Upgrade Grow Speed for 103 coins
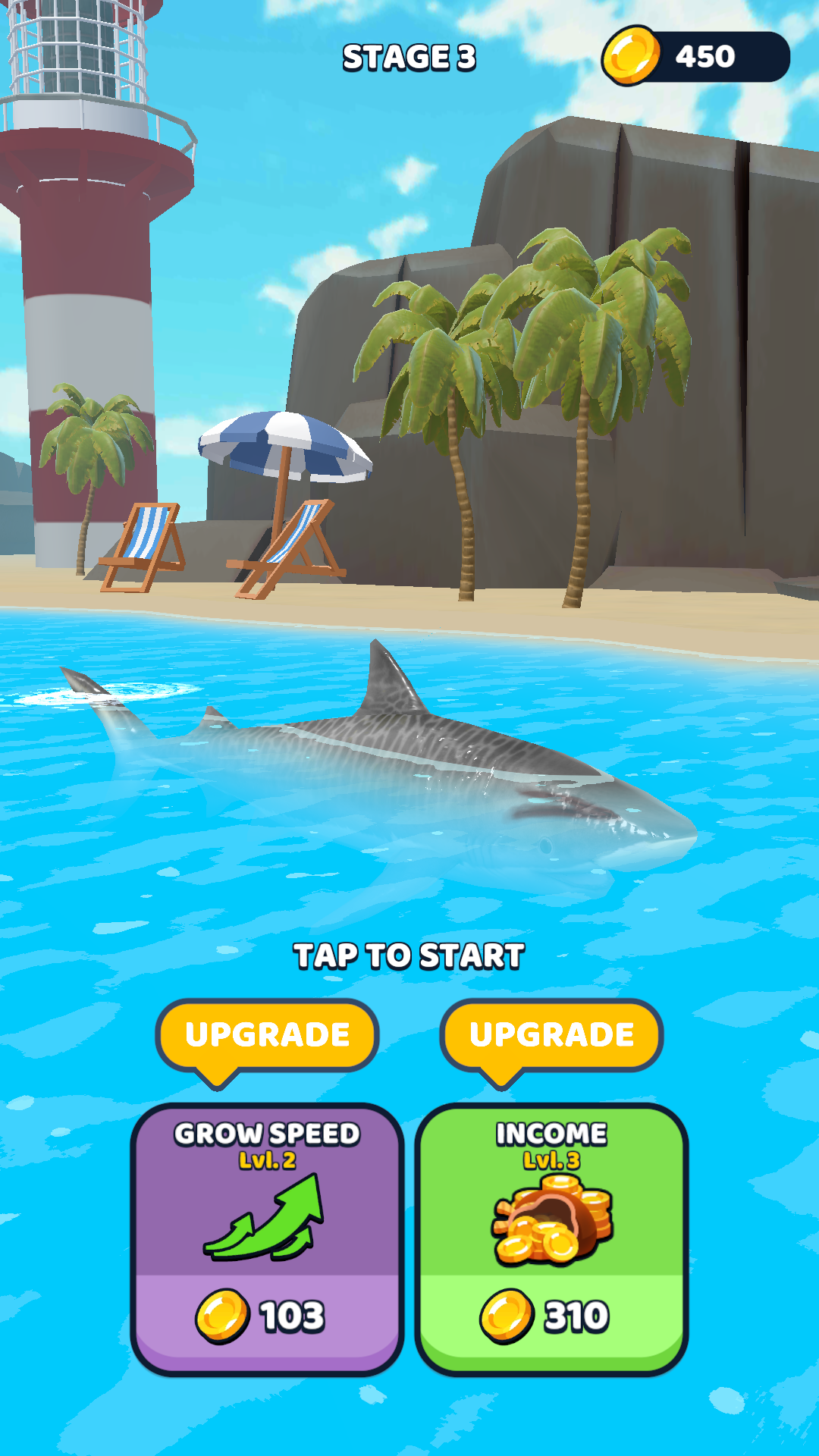 point(267,1239)
